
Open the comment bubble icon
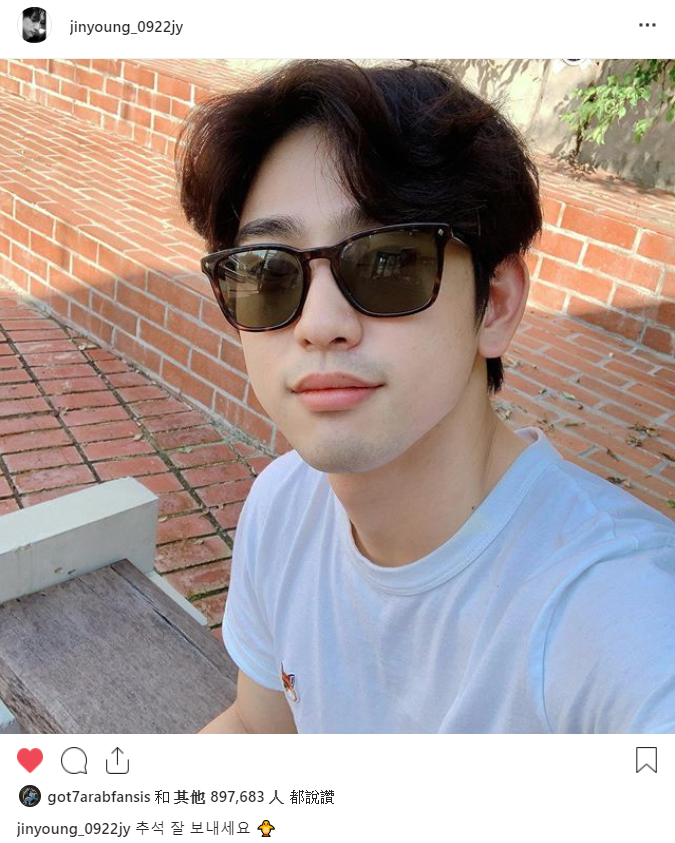pos(74,761)
